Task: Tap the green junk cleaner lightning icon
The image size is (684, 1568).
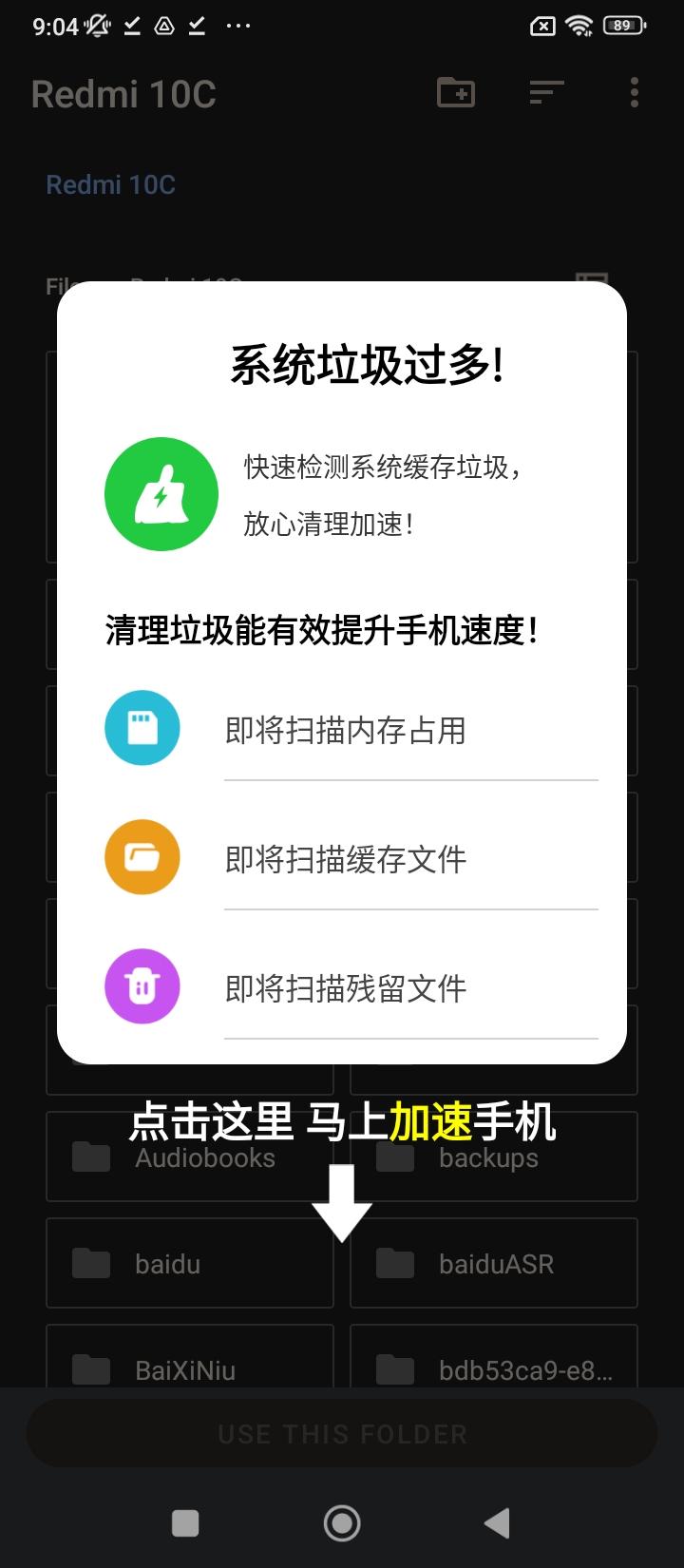Action: tap(161, 493)
